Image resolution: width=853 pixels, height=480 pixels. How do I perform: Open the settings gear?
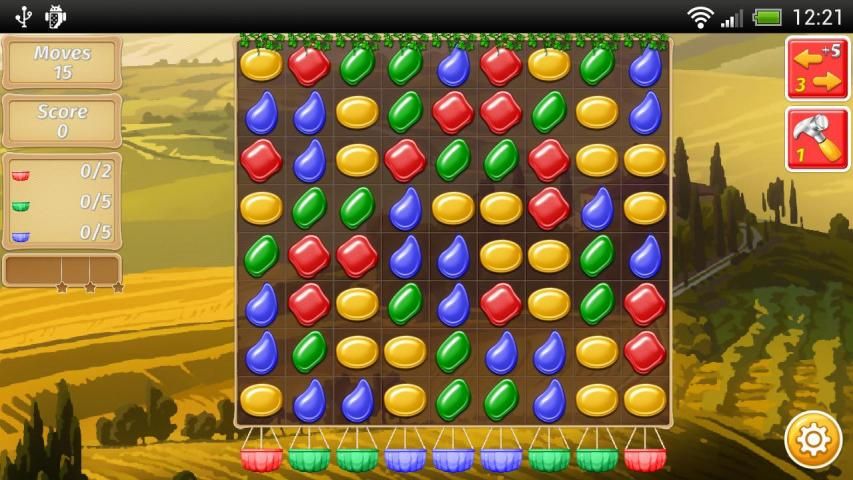click(x=812, y=439)
